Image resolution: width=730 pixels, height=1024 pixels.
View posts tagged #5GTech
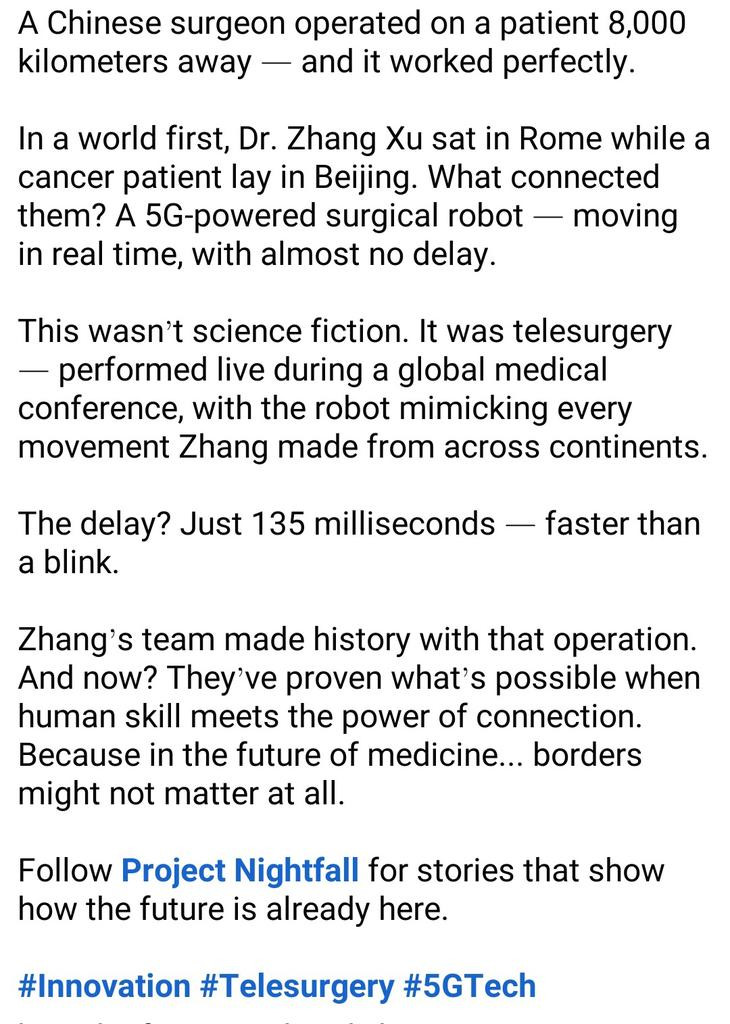pyautogui.click(x=470, y=985)
